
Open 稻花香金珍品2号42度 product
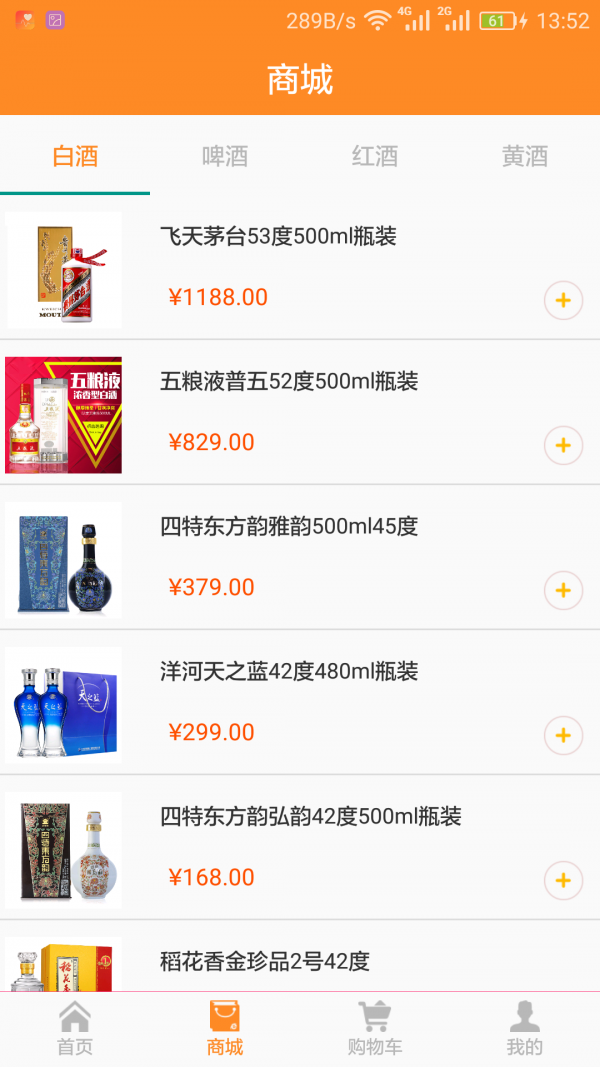click(x=265, y=962)
